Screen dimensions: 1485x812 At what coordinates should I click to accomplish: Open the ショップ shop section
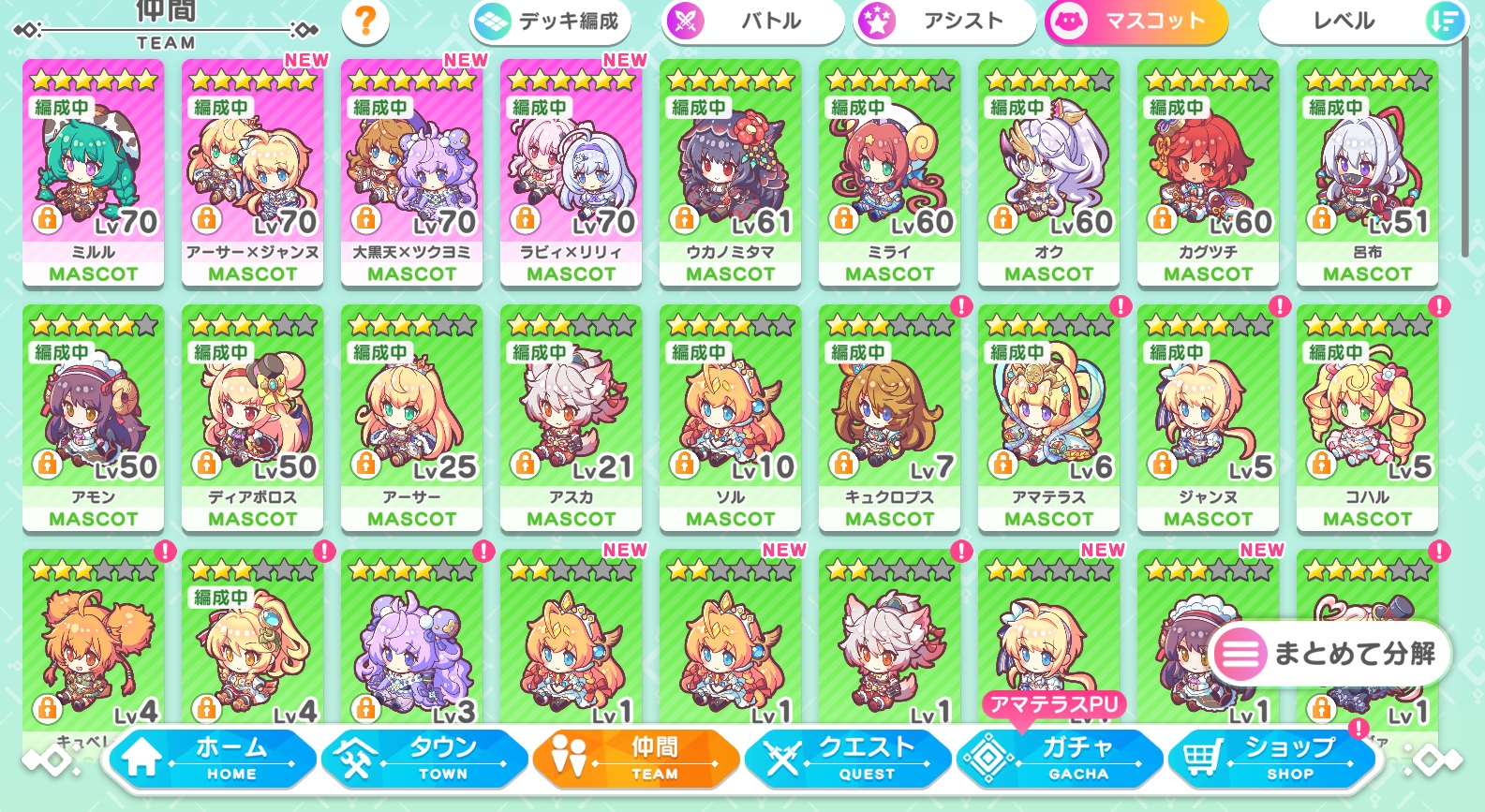[1271, 758]
